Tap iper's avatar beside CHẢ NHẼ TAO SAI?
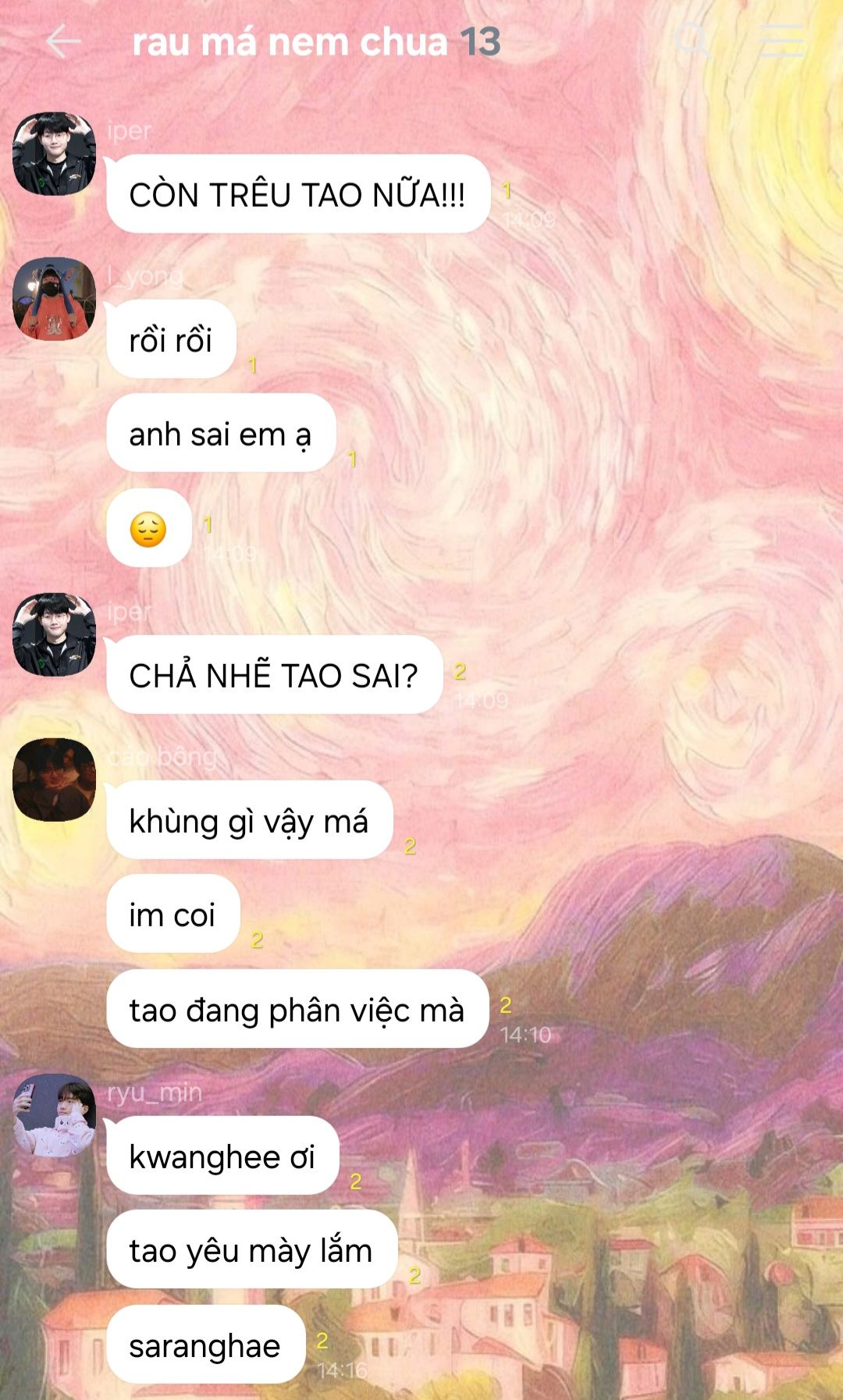The width and height of the screenshot is (843, 1400). 54,634
